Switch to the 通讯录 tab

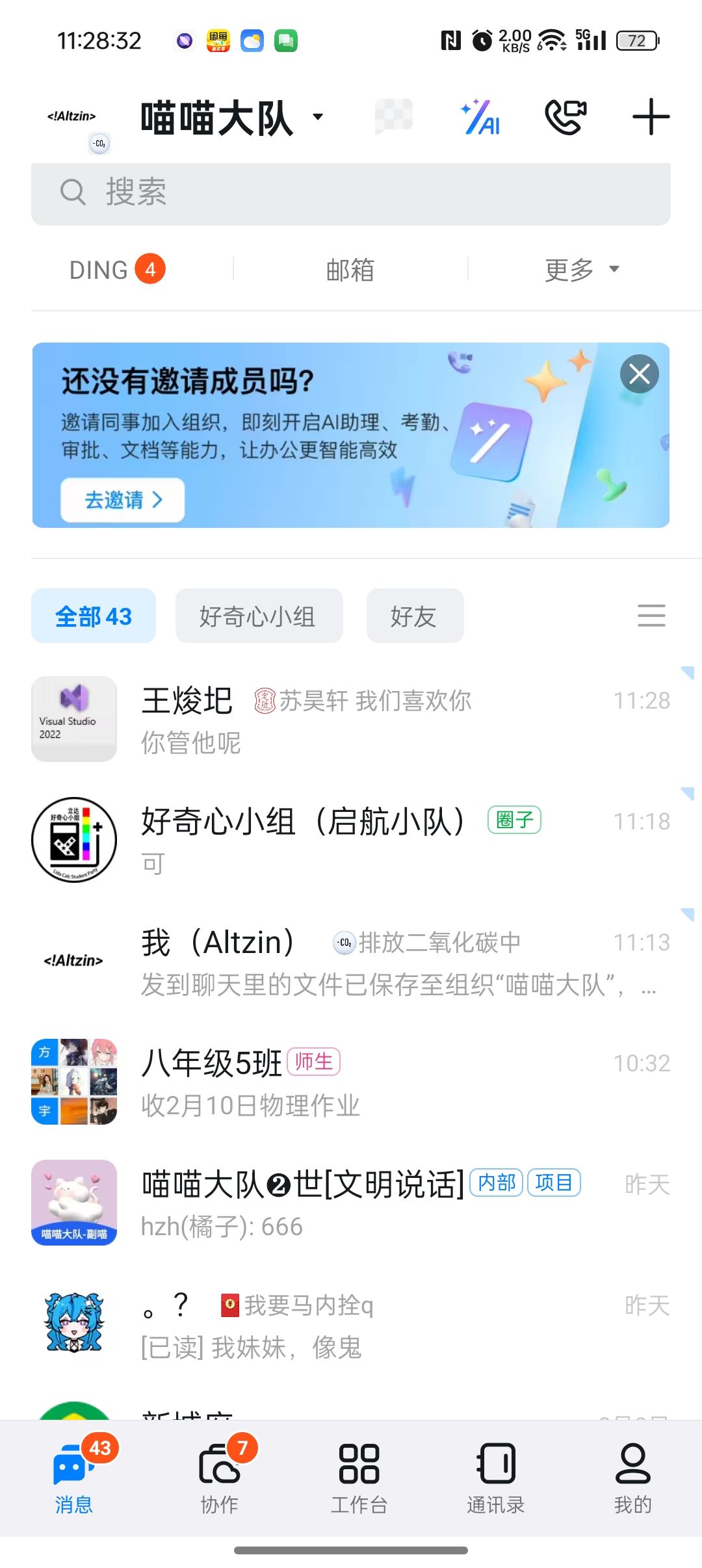(x=496, y=1476)
